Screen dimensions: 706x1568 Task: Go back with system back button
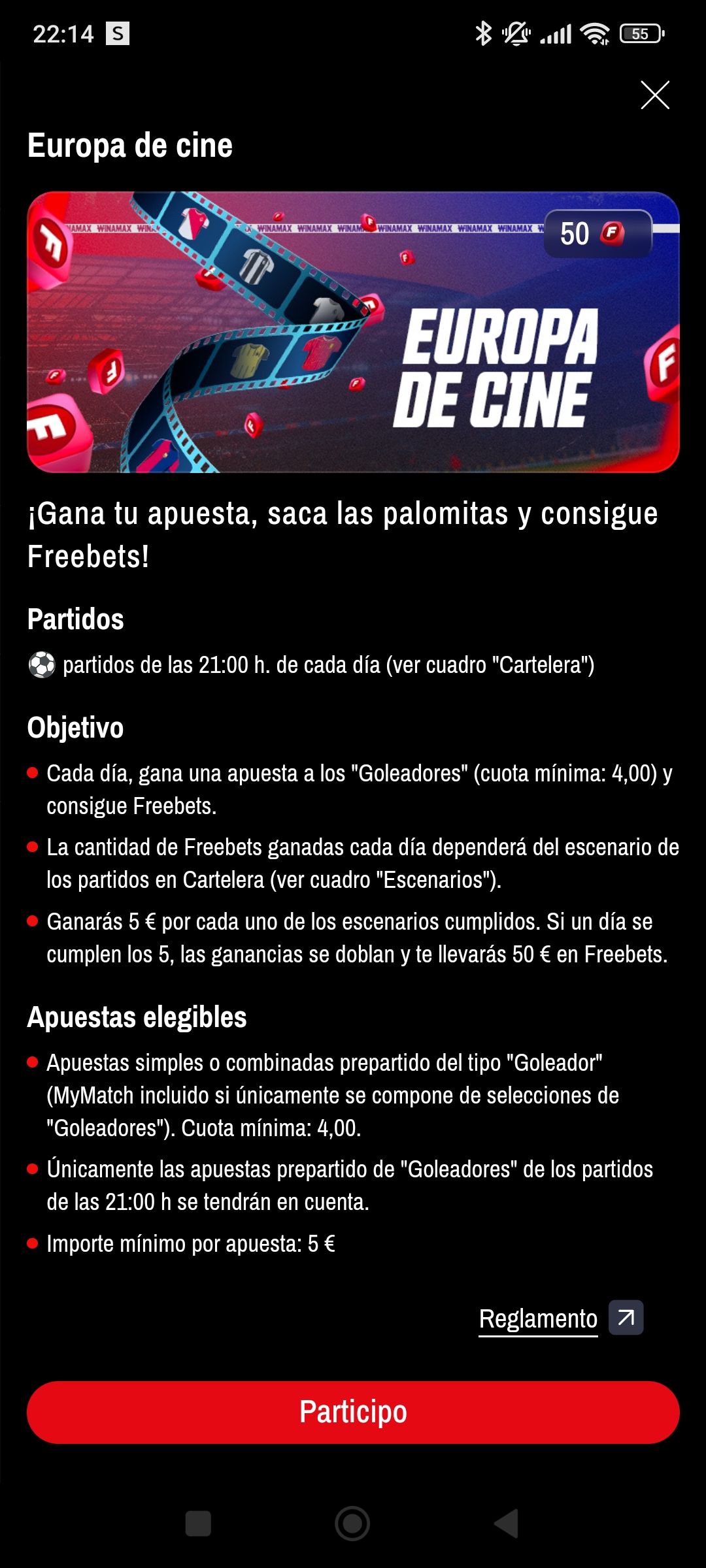[507, 1524]
